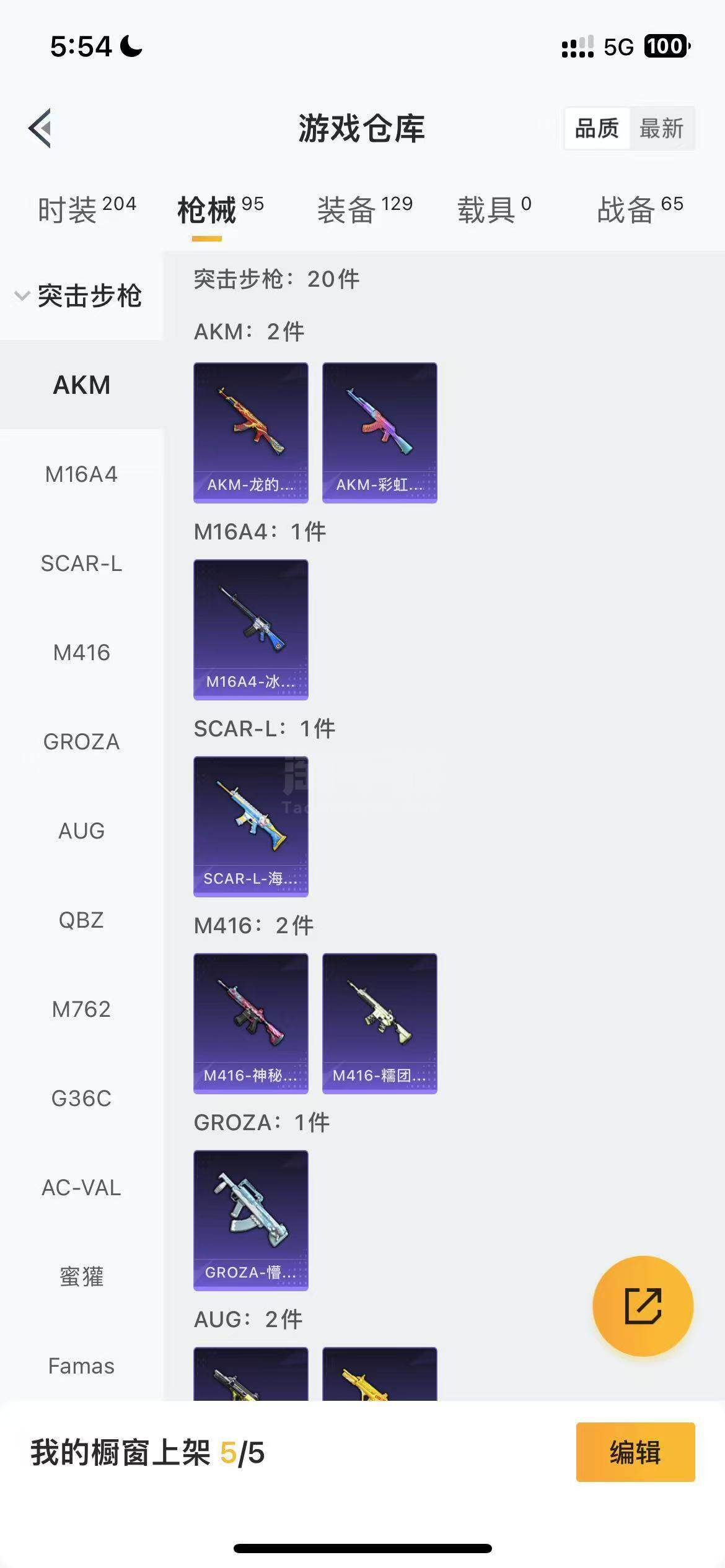
Task: Switch to the 时装 tab
Action: pyautogui.click(x=86, y=209)
